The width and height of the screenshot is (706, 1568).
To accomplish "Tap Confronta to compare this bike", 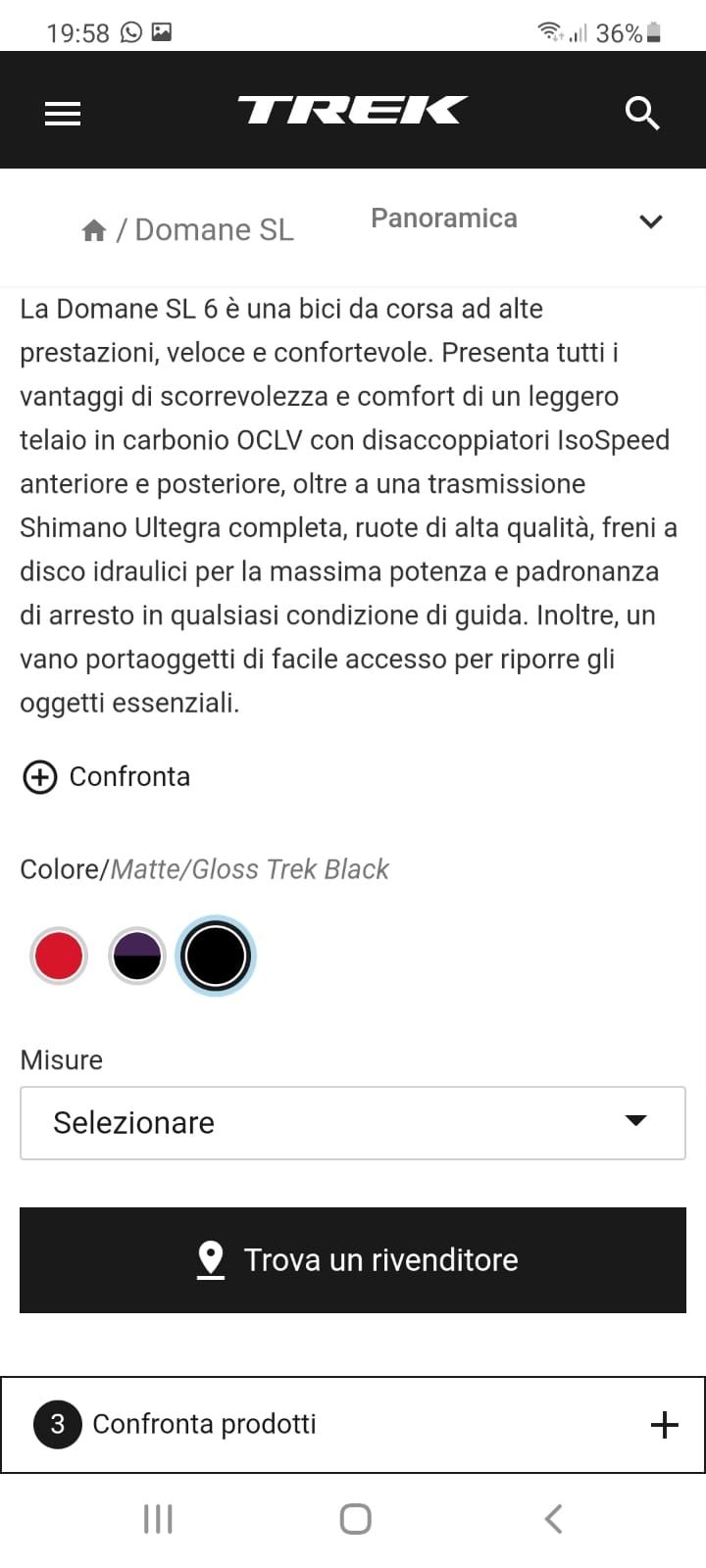I will coord(106,777).
